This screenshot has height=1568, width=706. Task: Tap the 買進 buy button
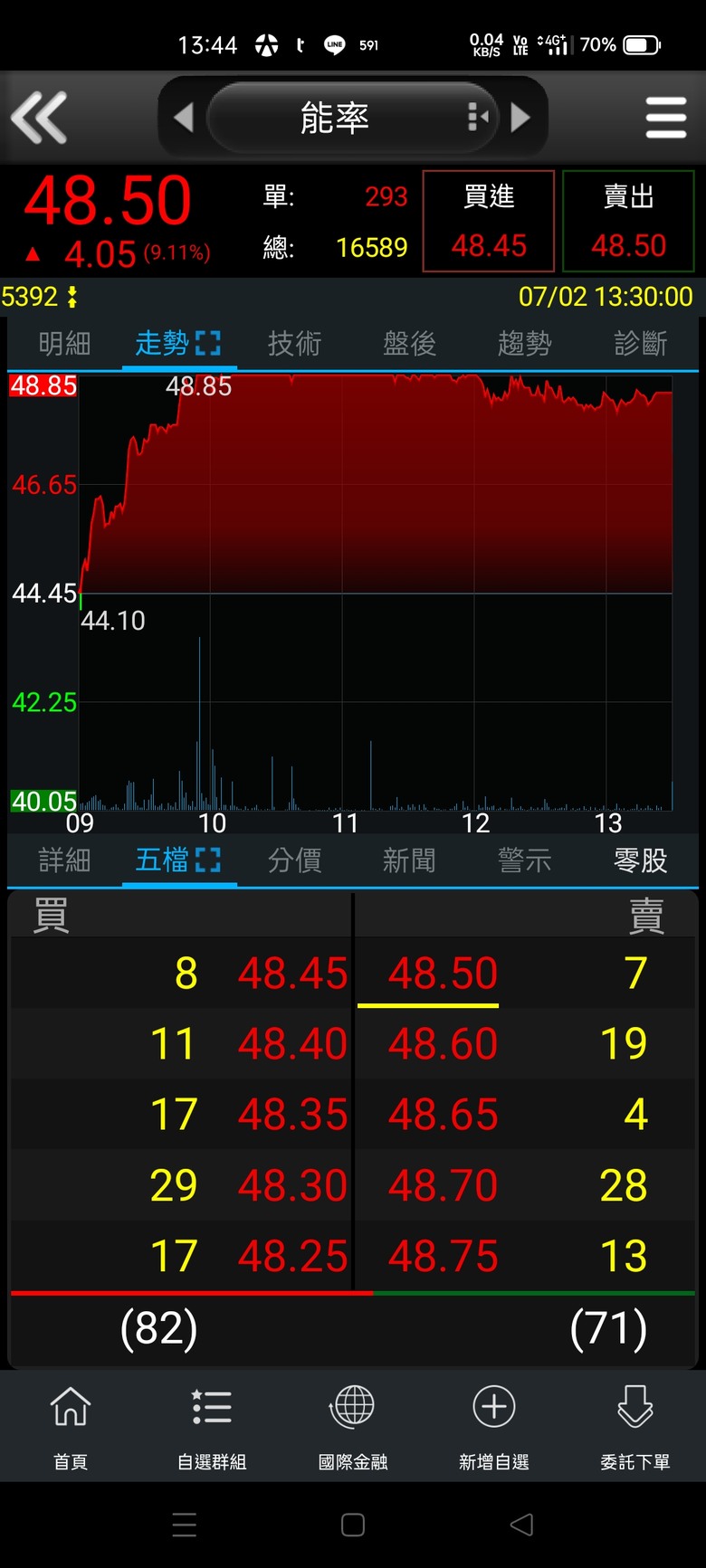489,221
